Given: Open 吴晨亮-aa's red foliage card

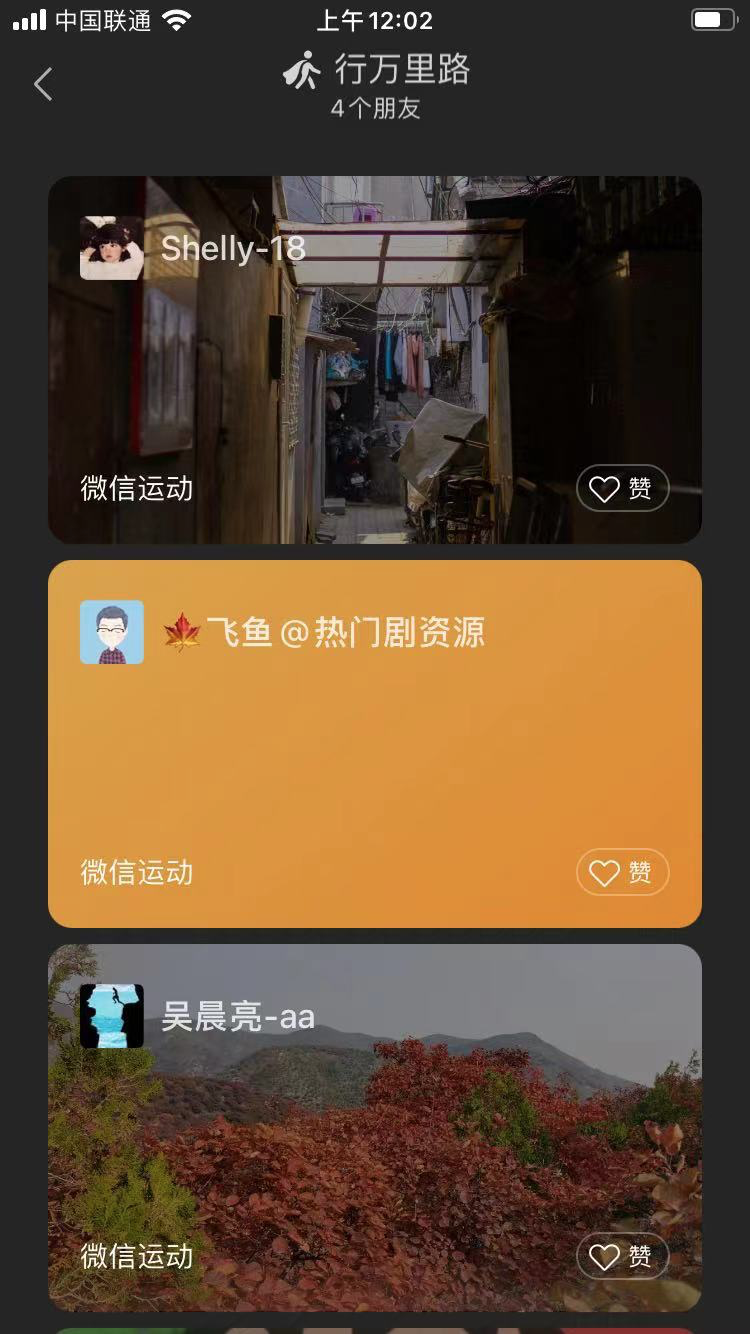Looking at the screenshot, I should [375, 1128].
